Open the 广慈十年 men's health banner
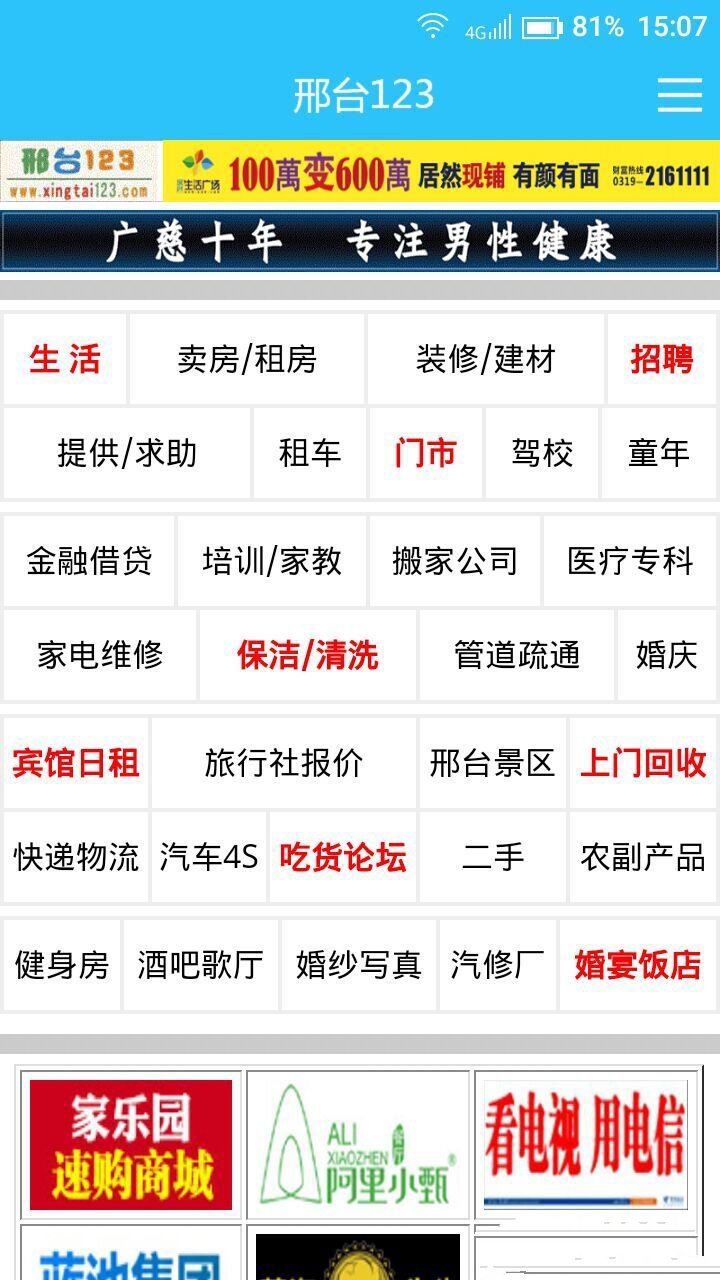This screenshot has height=1280, width=720. click(360, 242)
